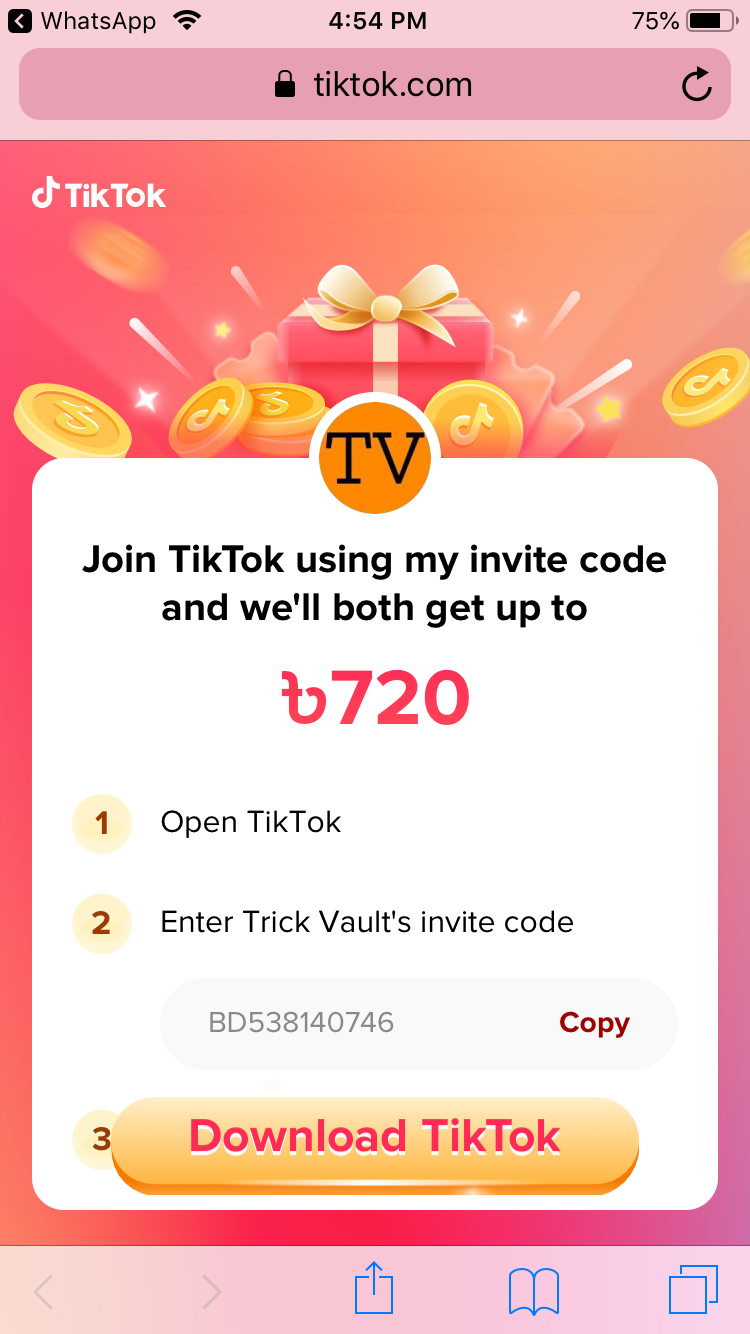Copy the invite code BD538140746
This screenshot has width=750, height=1334.
594,1023
